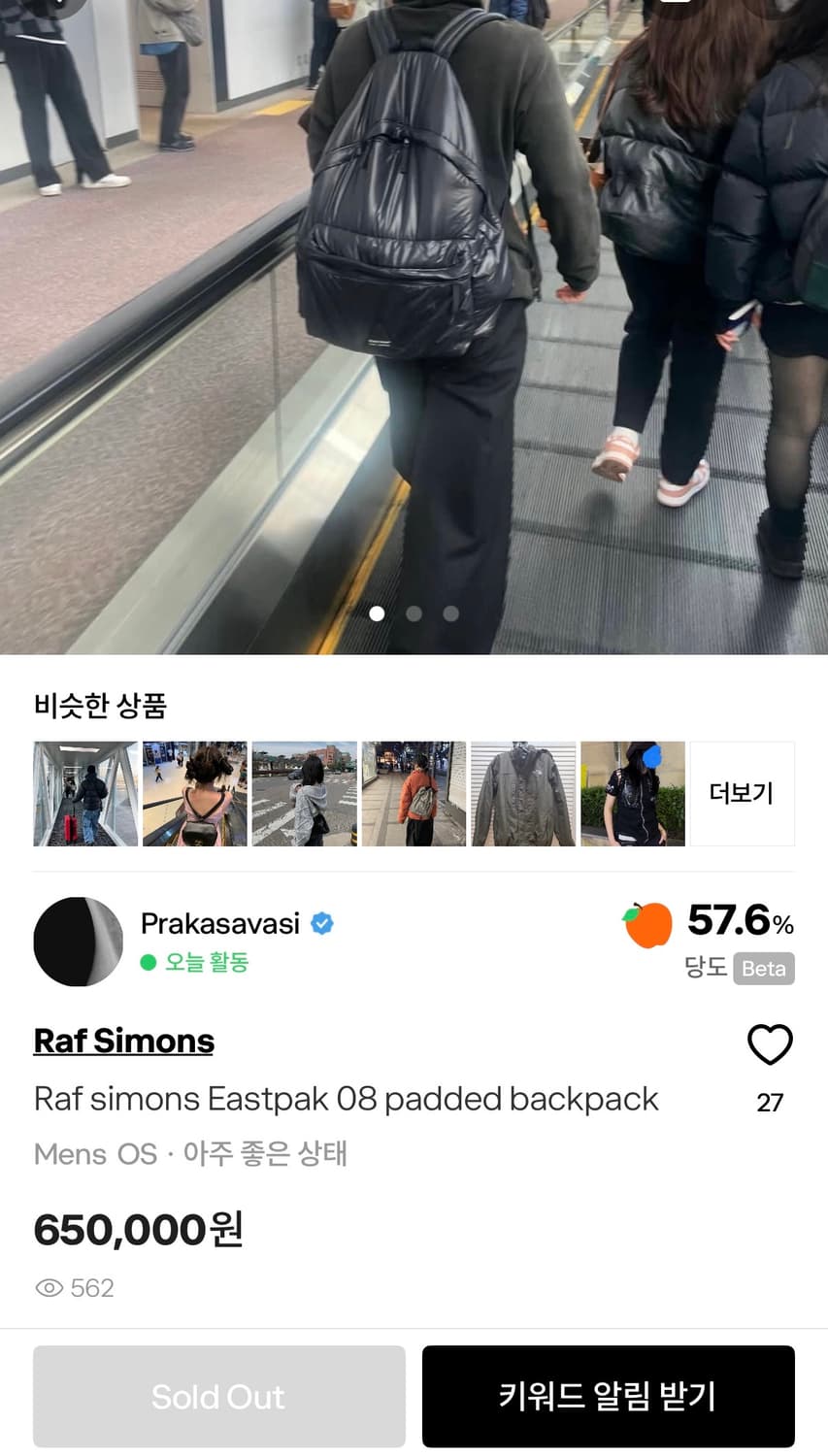Open the black jacket similar product thumbnail
The height and width of the screenshot is (1456, 828).
point(522,793)
